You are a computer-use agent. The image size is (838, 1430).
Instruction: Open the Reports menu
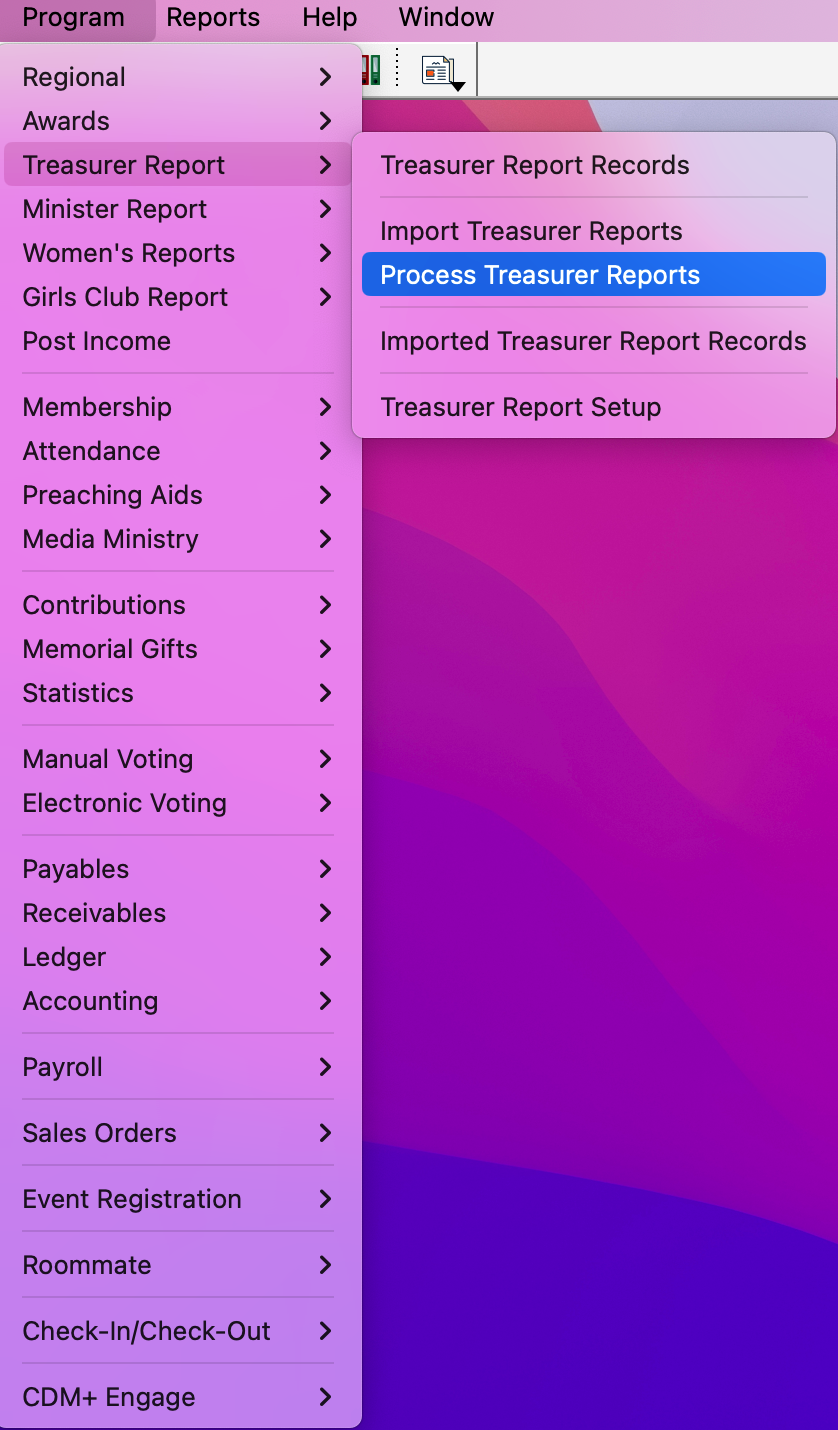(x=212, y=17)
